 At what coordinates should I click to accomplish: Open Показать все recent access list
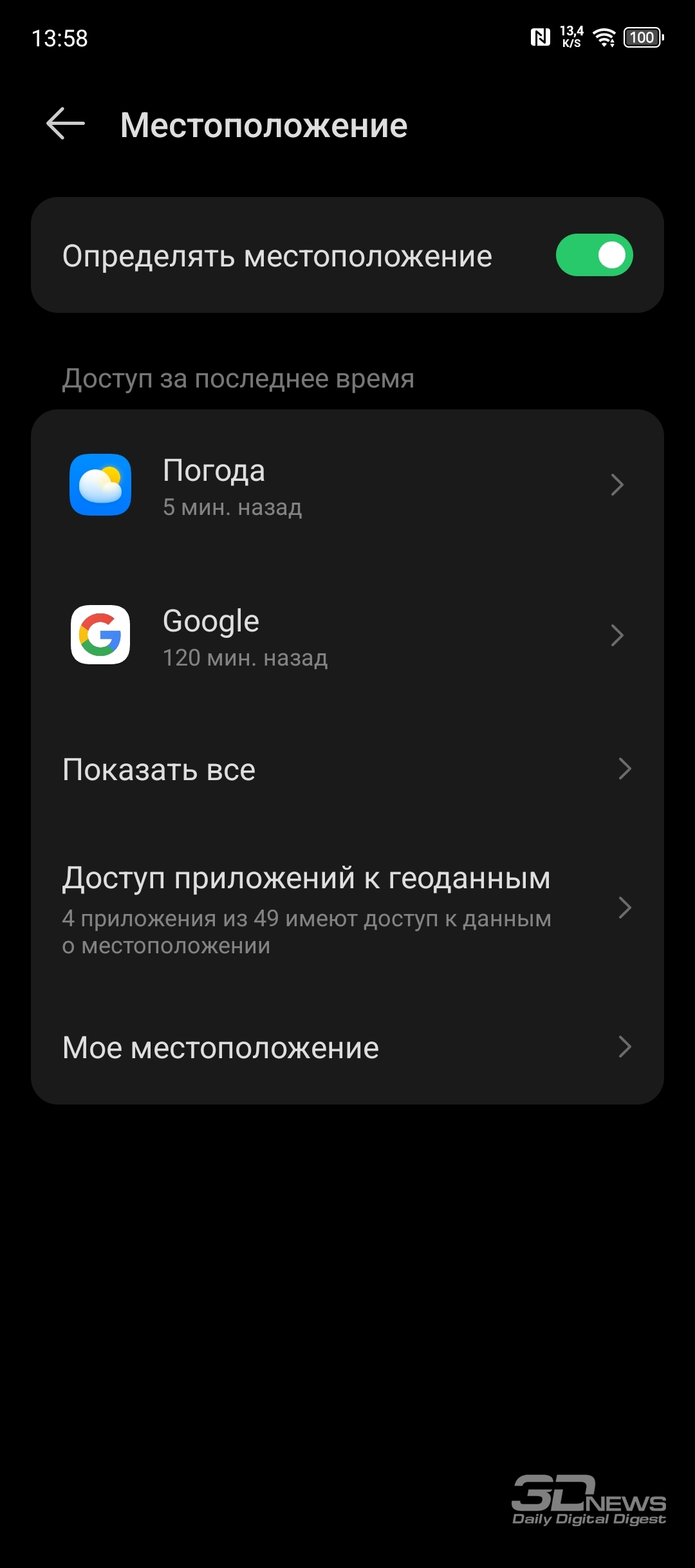[x=347, y=769]
